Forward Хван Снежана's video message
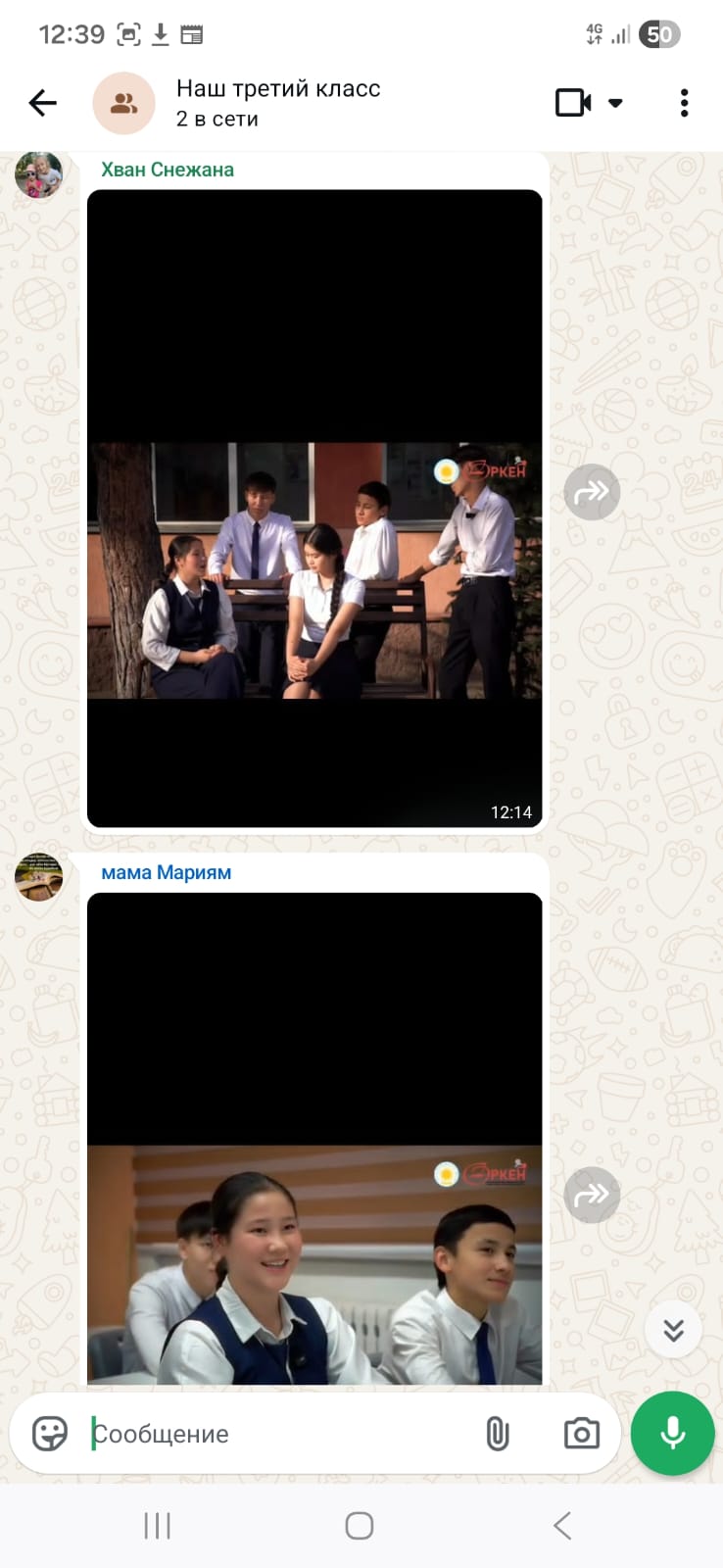 [x=592, y=492]
